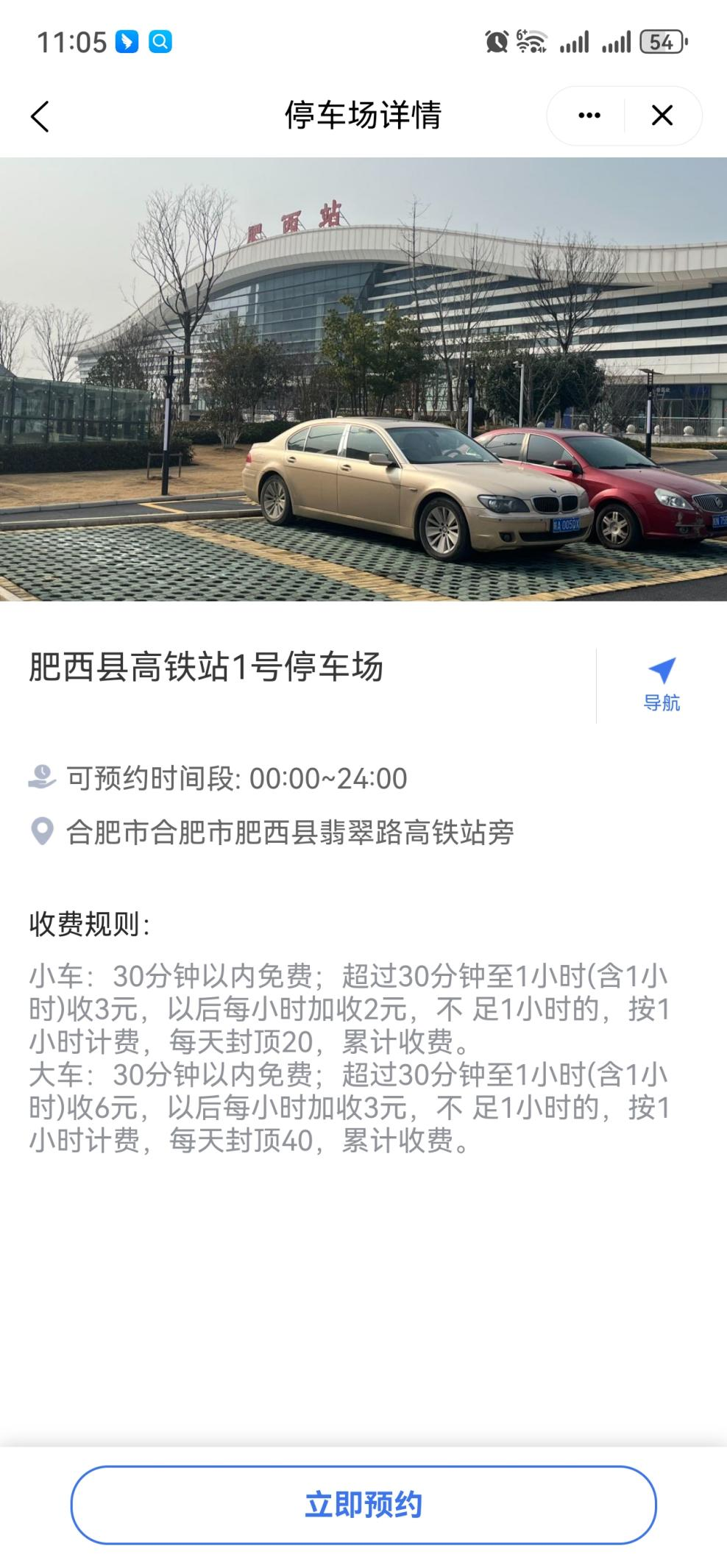Go back from parking lot details
This screenshot has width=727, height=1568.
click(x=40, y=116)
